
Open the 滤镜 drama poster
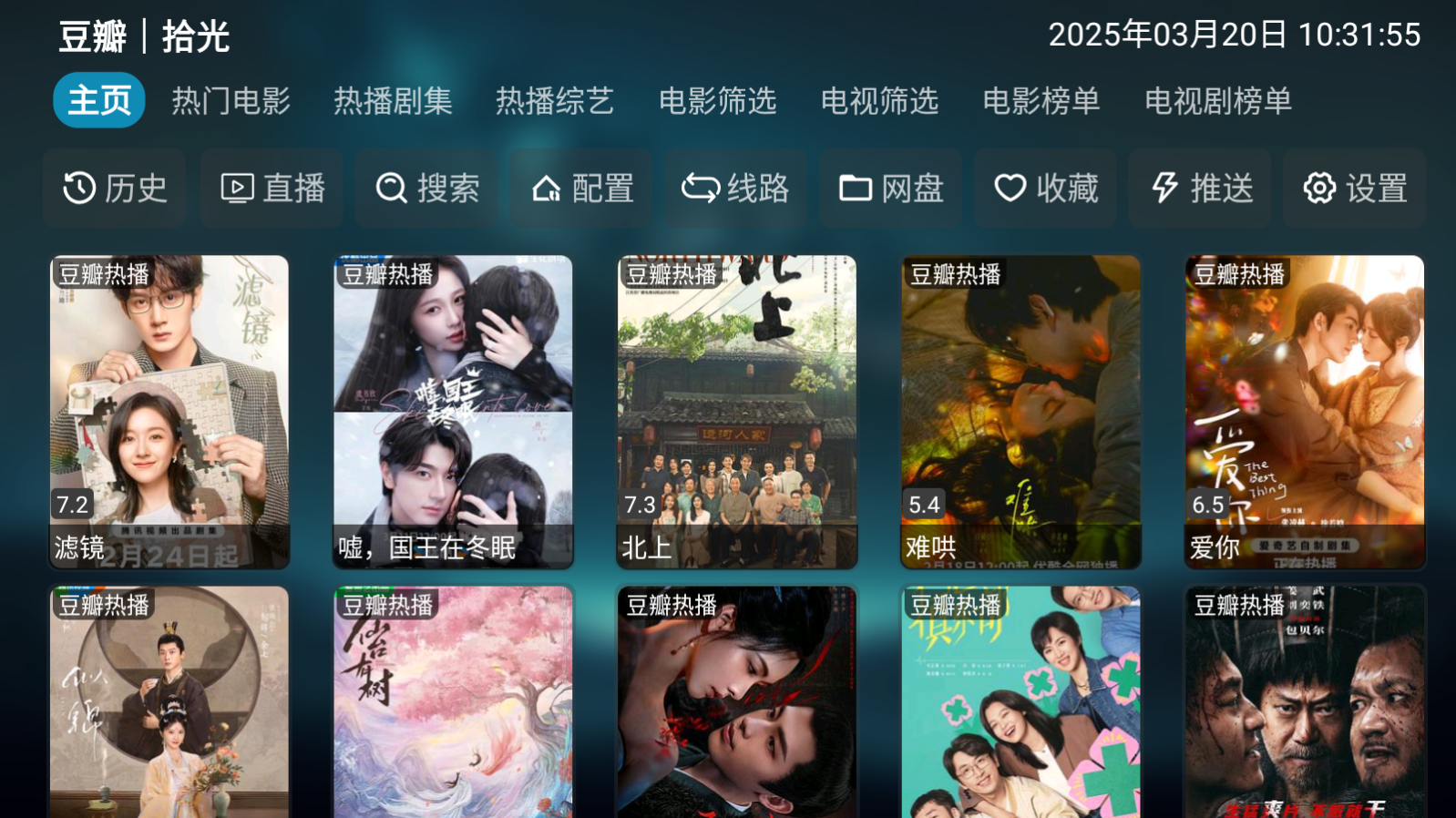point(169,412)
